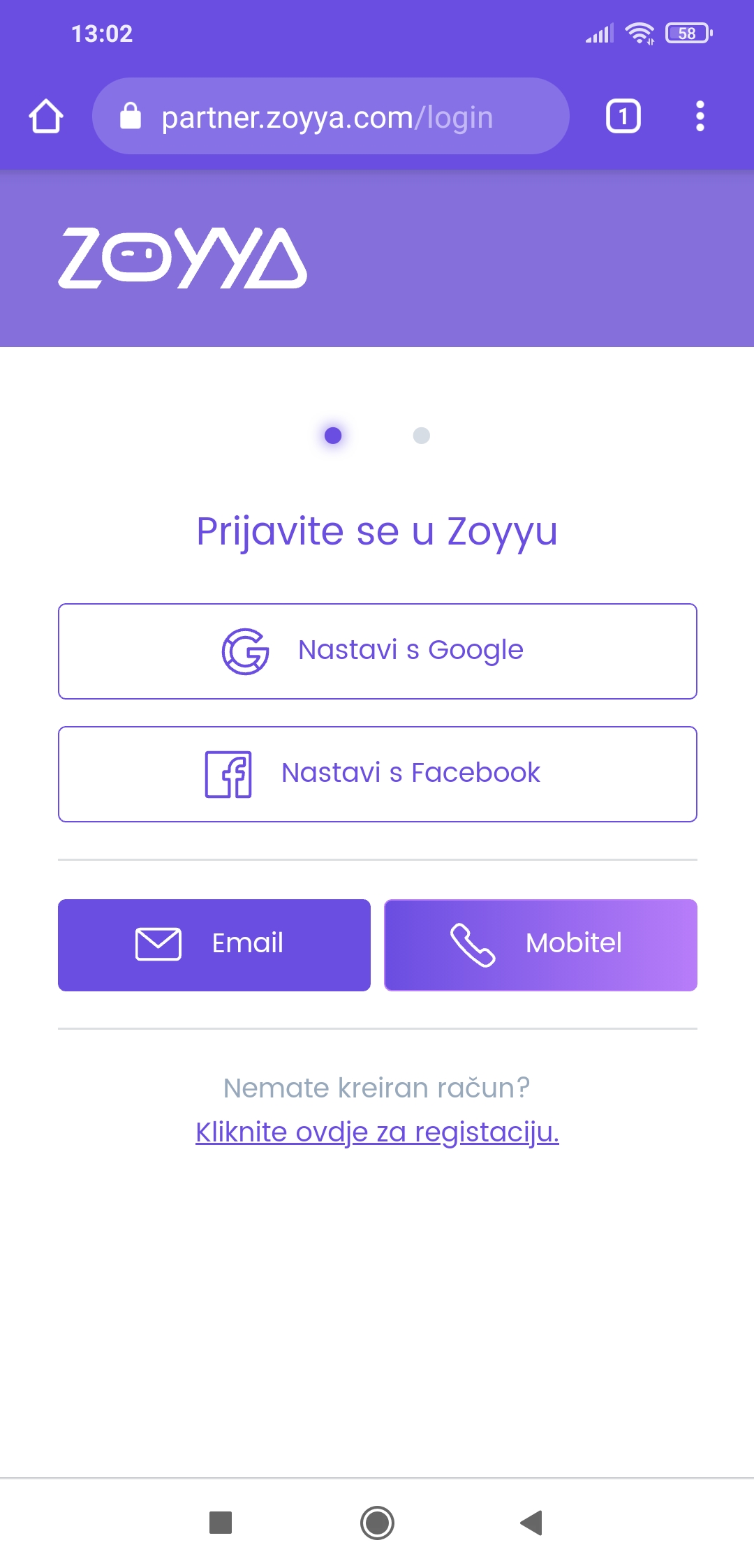Open the Kliknite ovdje za registaciju link
754x1568 pixels.
[377, 1132]
